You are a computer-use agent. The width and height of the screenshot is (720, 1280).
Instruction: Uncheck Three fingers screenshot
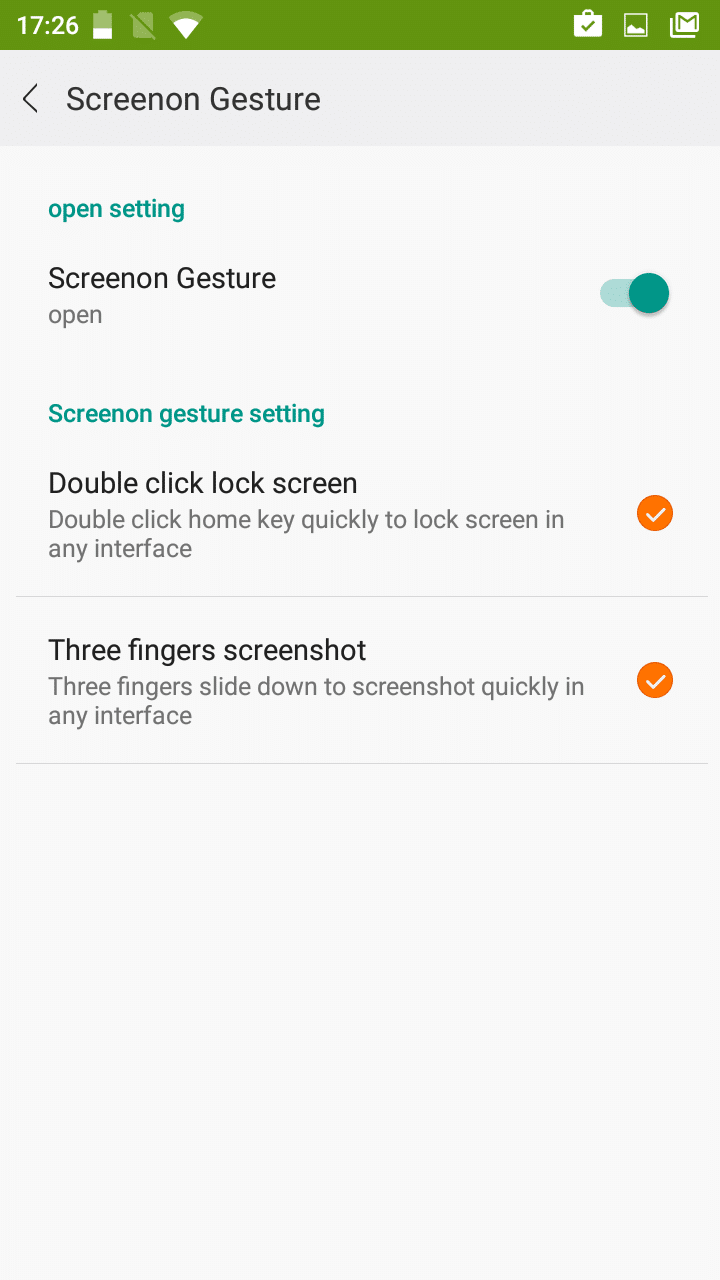click(655, 681)
